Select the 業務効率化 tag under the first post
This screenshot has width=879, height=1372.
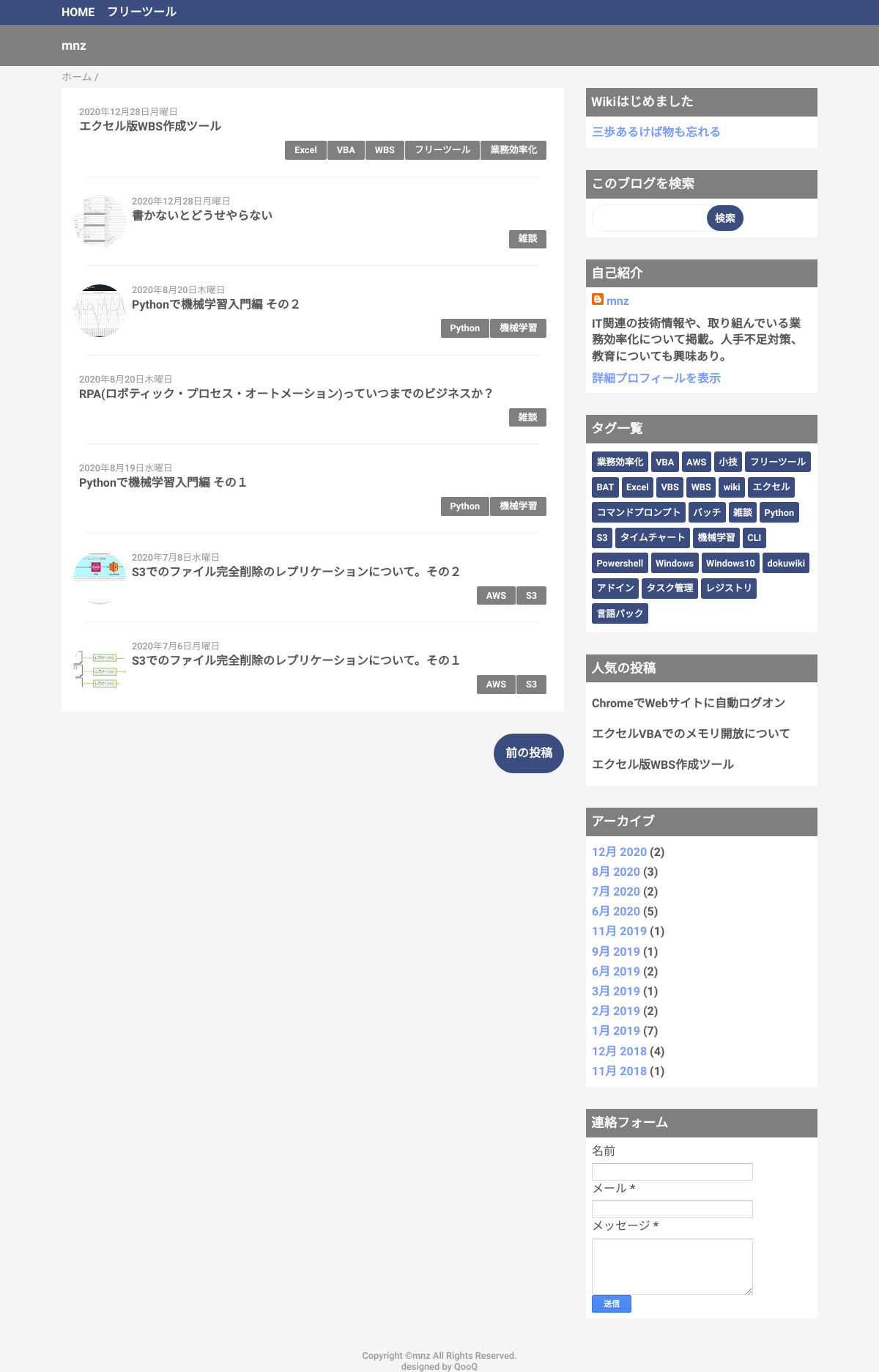point(513,150)
